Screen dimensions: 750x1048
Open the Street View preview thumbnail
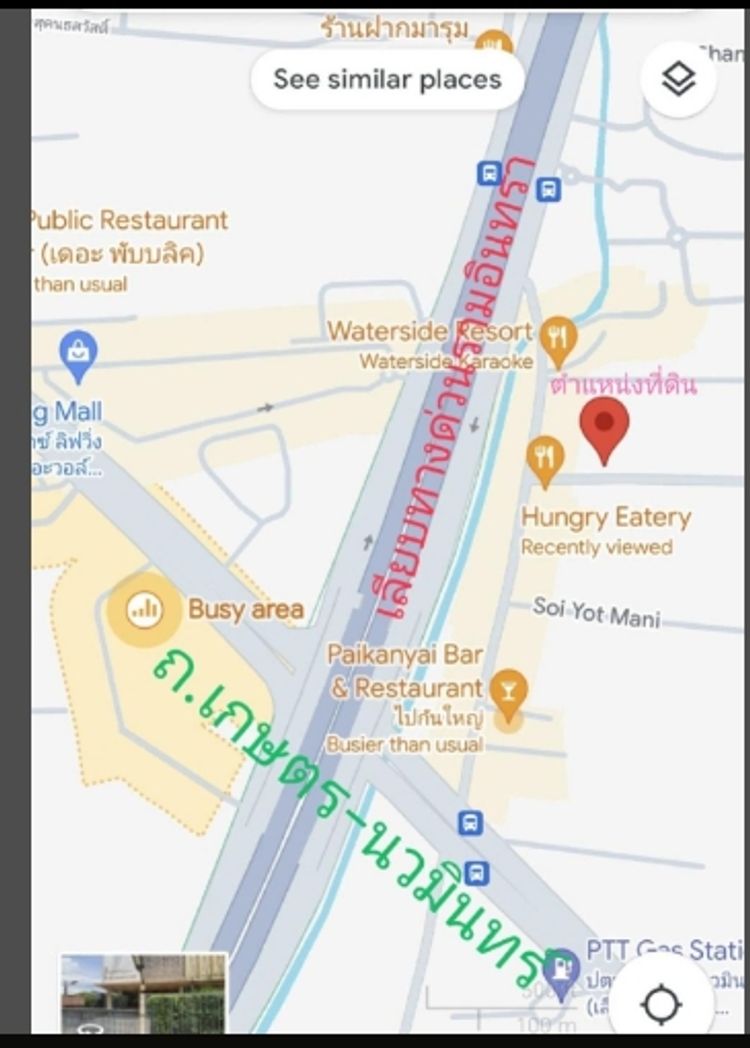point(143,993)
